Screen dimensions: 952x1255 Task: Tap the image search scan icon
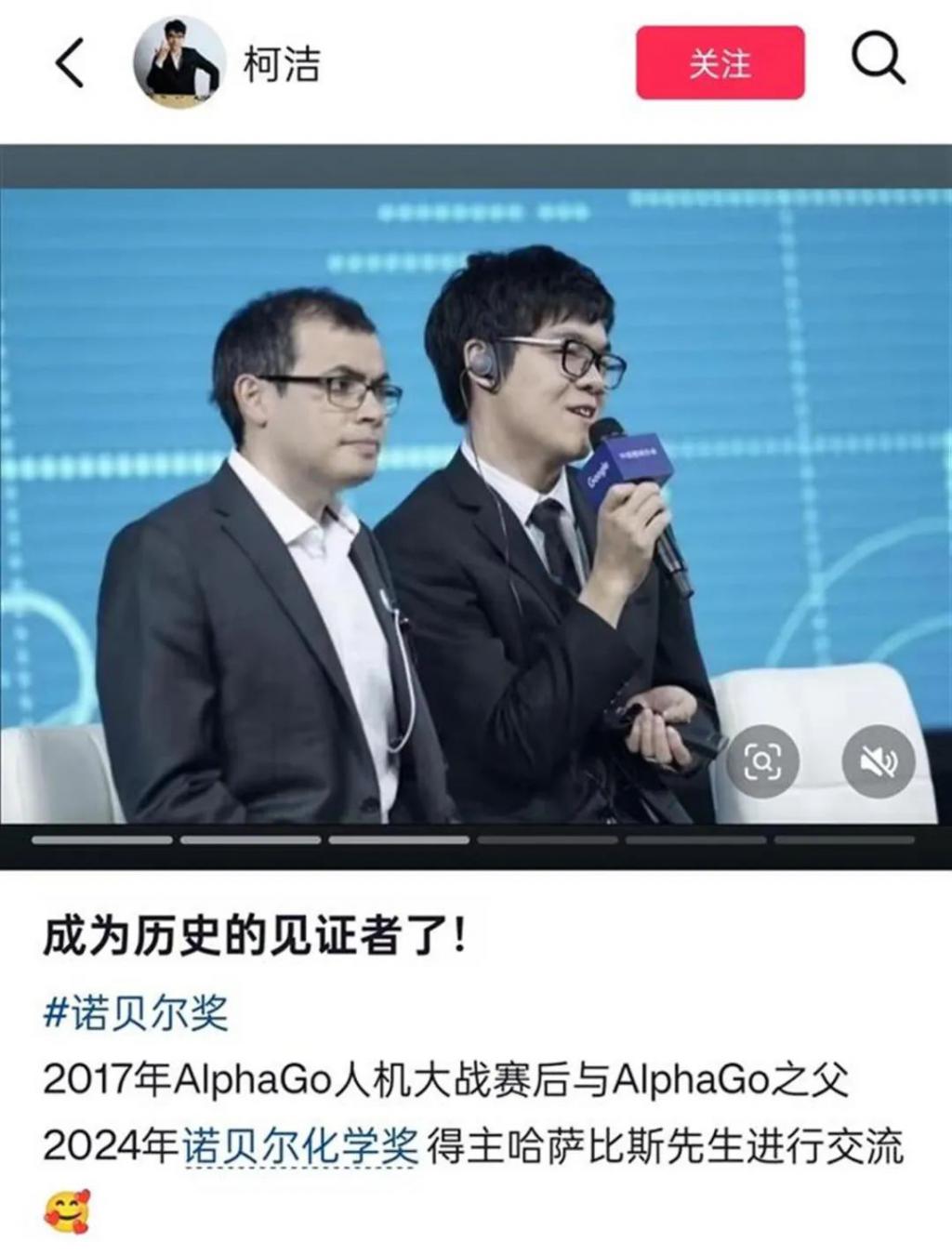pos(762,762)
